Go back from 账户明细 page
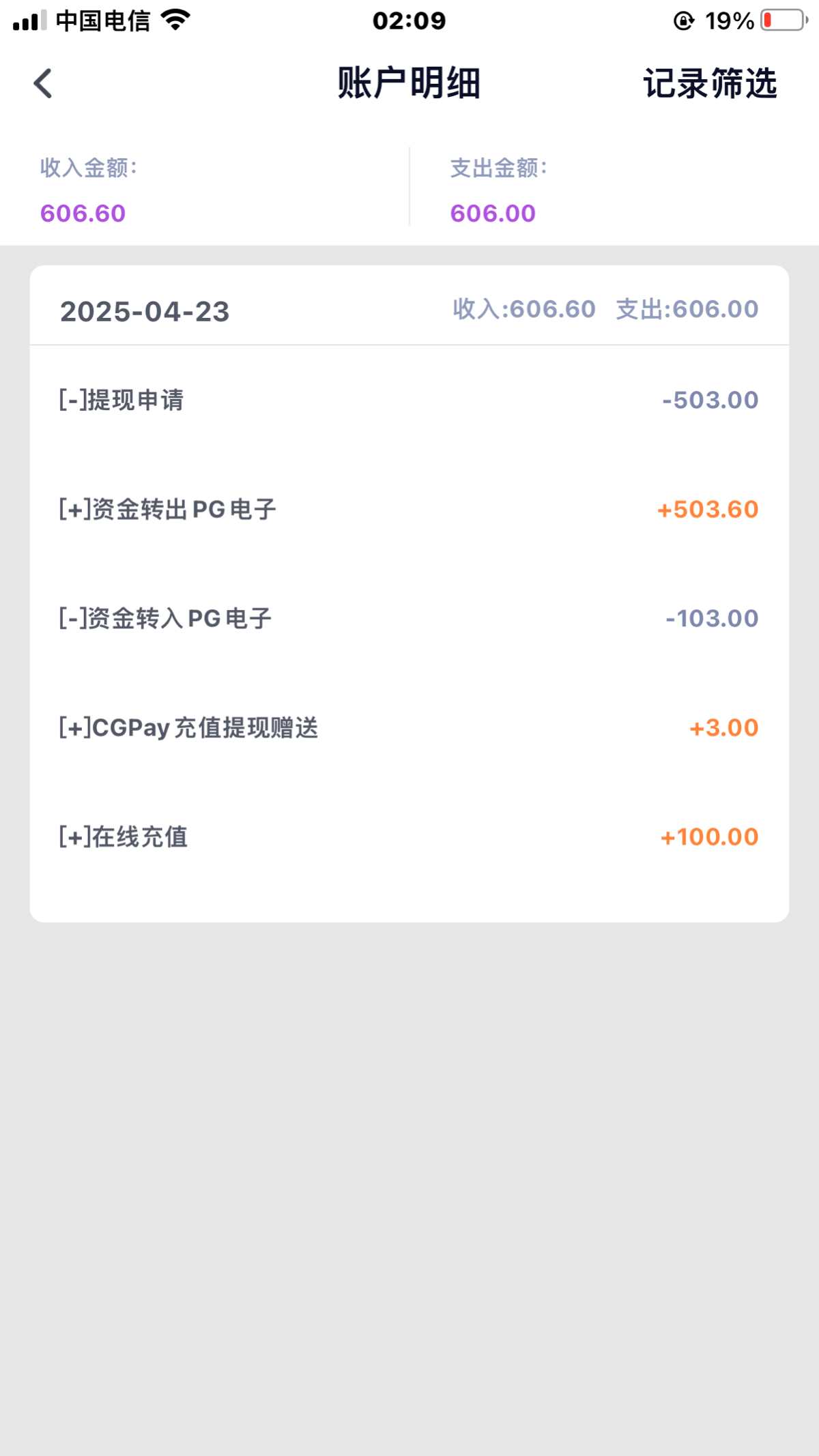 pyautogui.click(x=43, y=84)
